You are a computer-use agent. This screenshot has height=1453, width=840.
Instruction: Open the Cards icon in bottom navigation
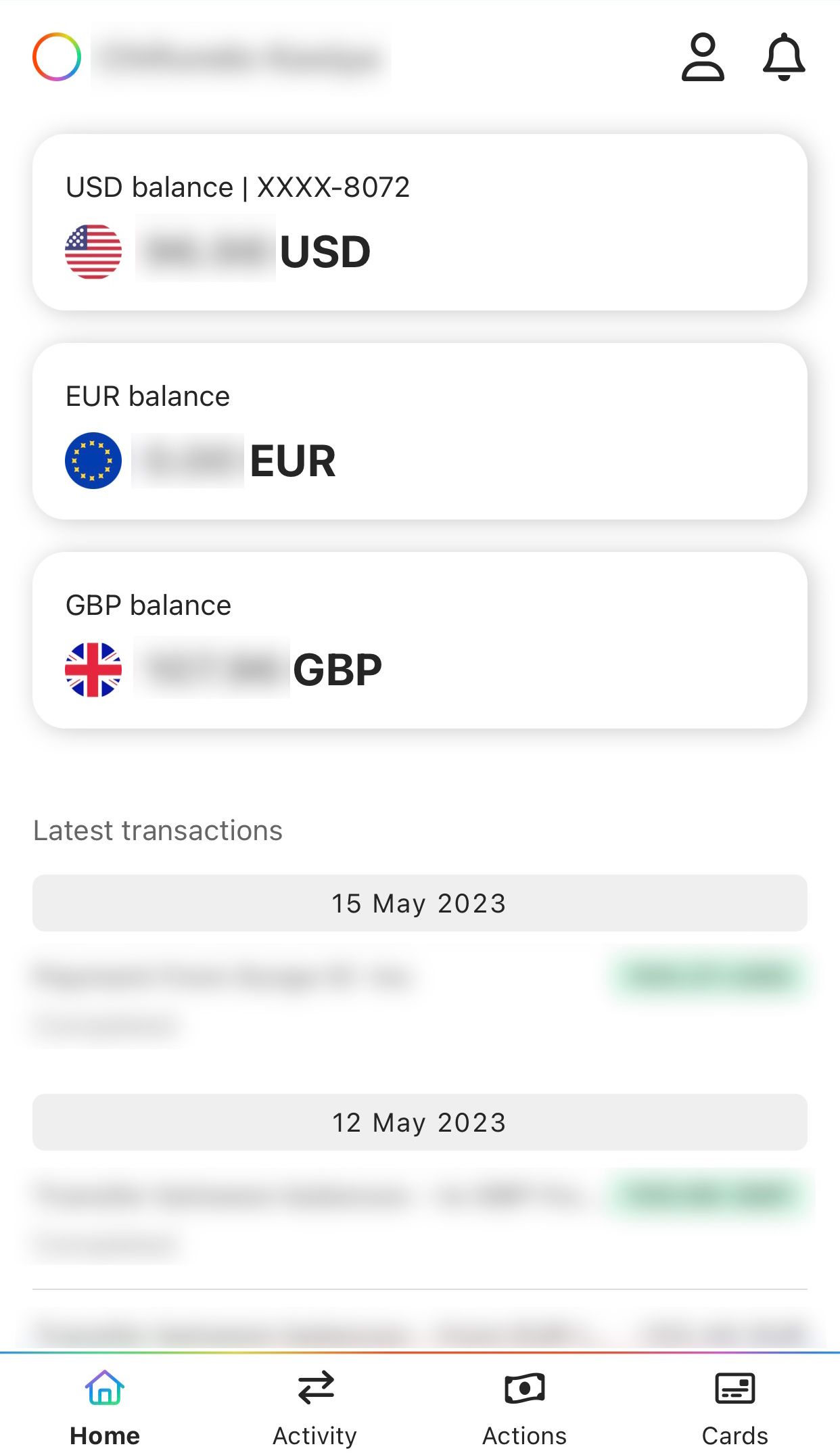(734, 1388)
